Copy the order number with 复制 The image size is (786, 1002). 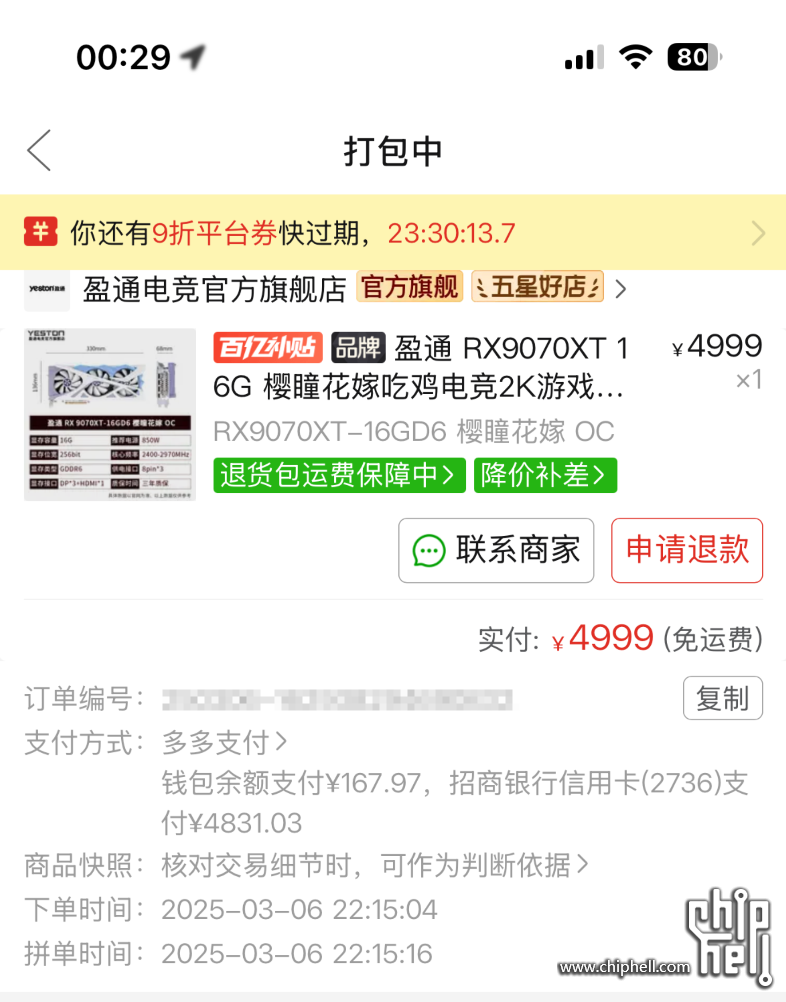tap(722, 698)
